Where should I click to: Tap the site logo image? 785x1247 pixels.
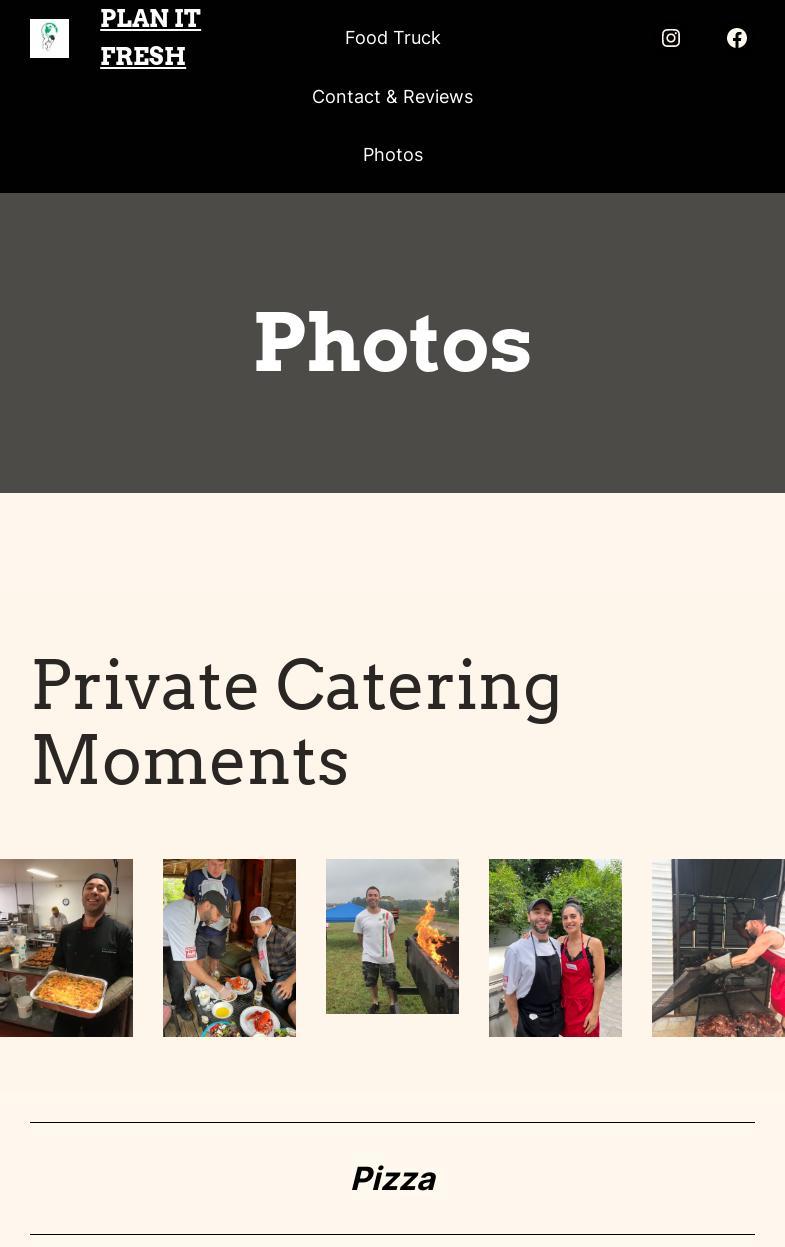(49, 38)
